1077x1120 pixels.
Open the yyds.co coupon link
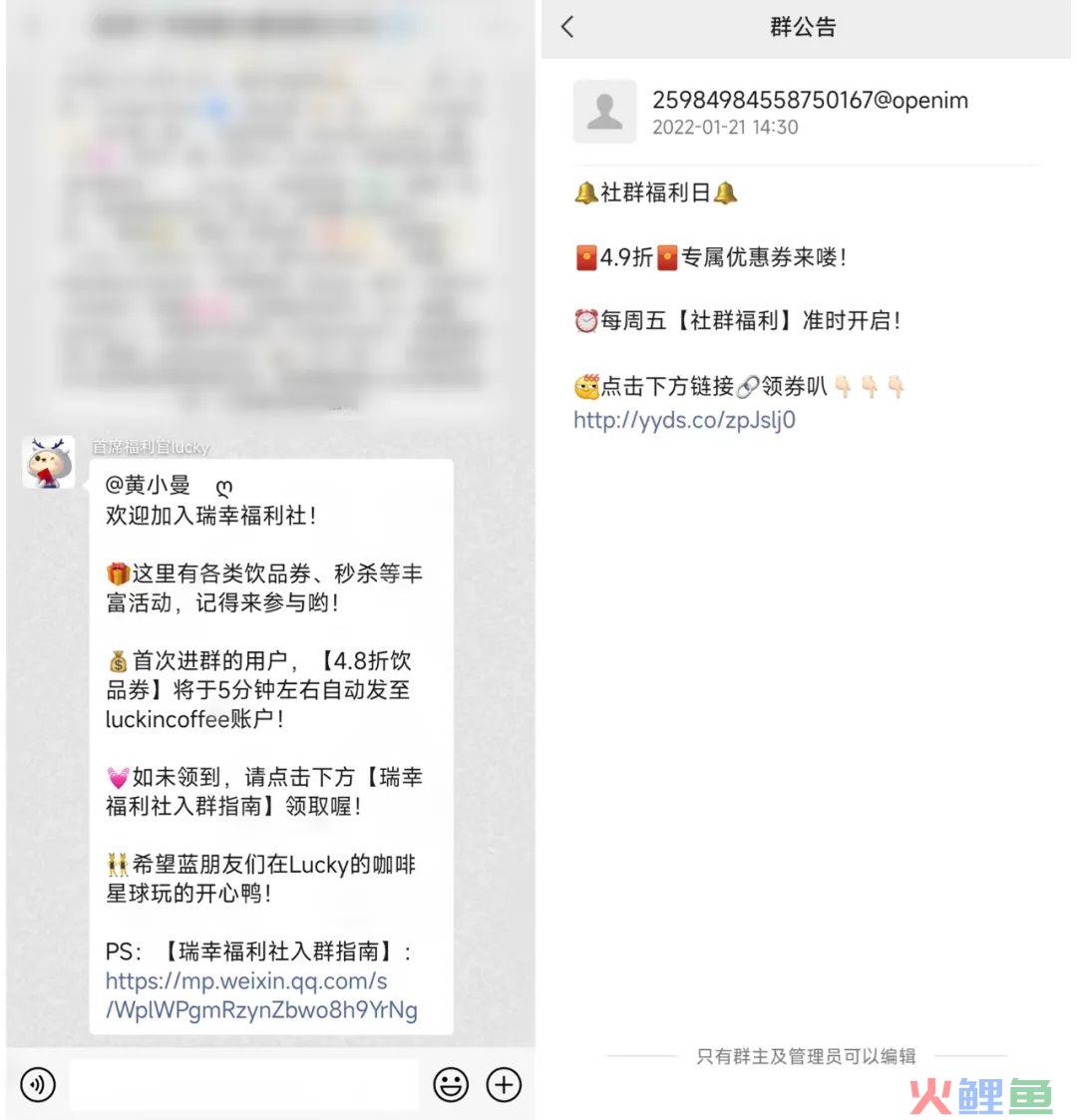click(x=684, y=420)
